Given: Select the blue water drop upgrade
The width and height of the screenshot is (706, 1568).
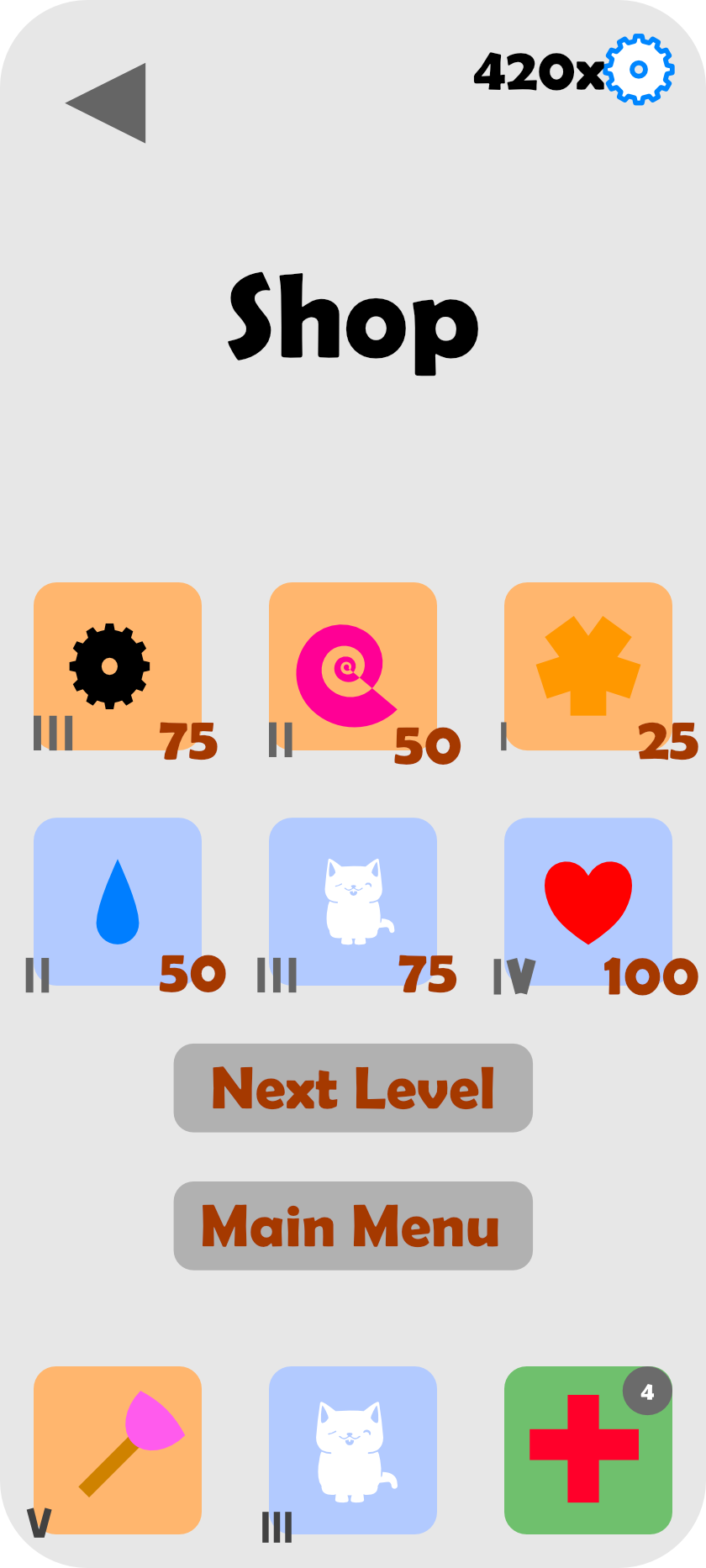Looking at the screenshot, I should click(x=118, y=902).
